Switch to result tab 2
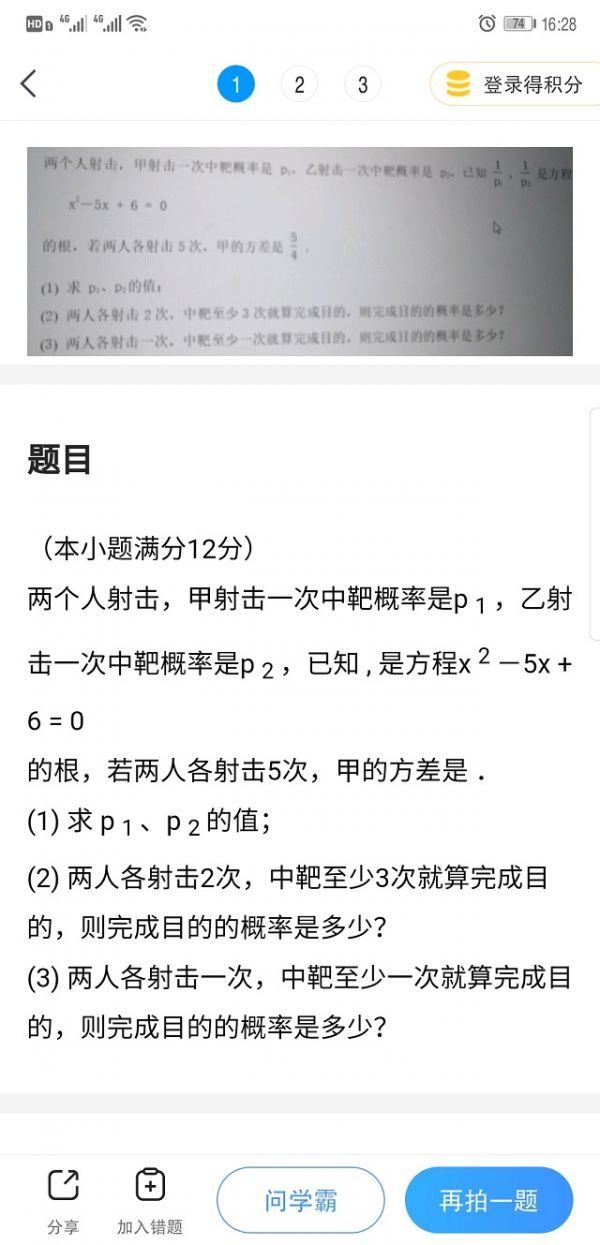This screenshot has height=1245, width=600. point(299,85)
